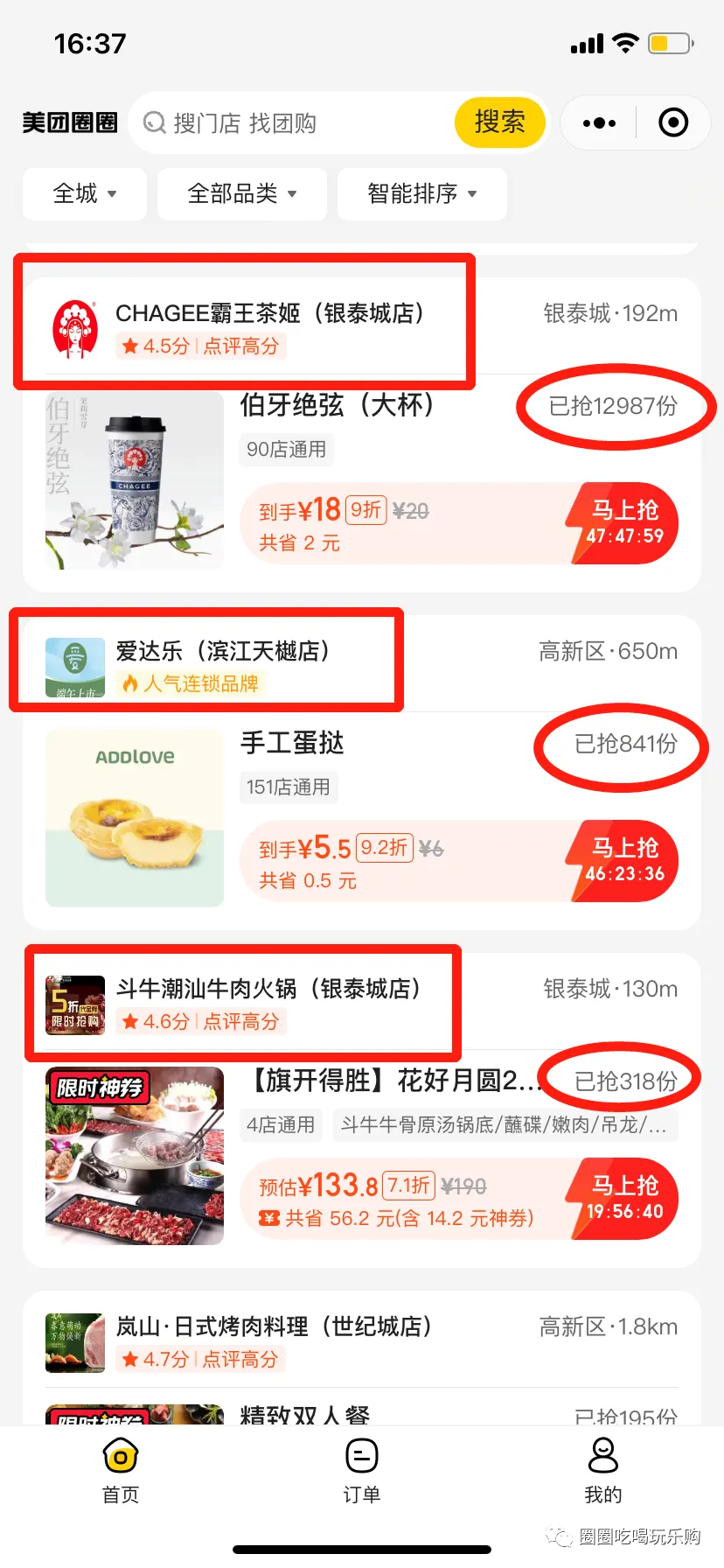Tap the circular target capsule icon
724x1568 pixels.
(x=672, y=122)
